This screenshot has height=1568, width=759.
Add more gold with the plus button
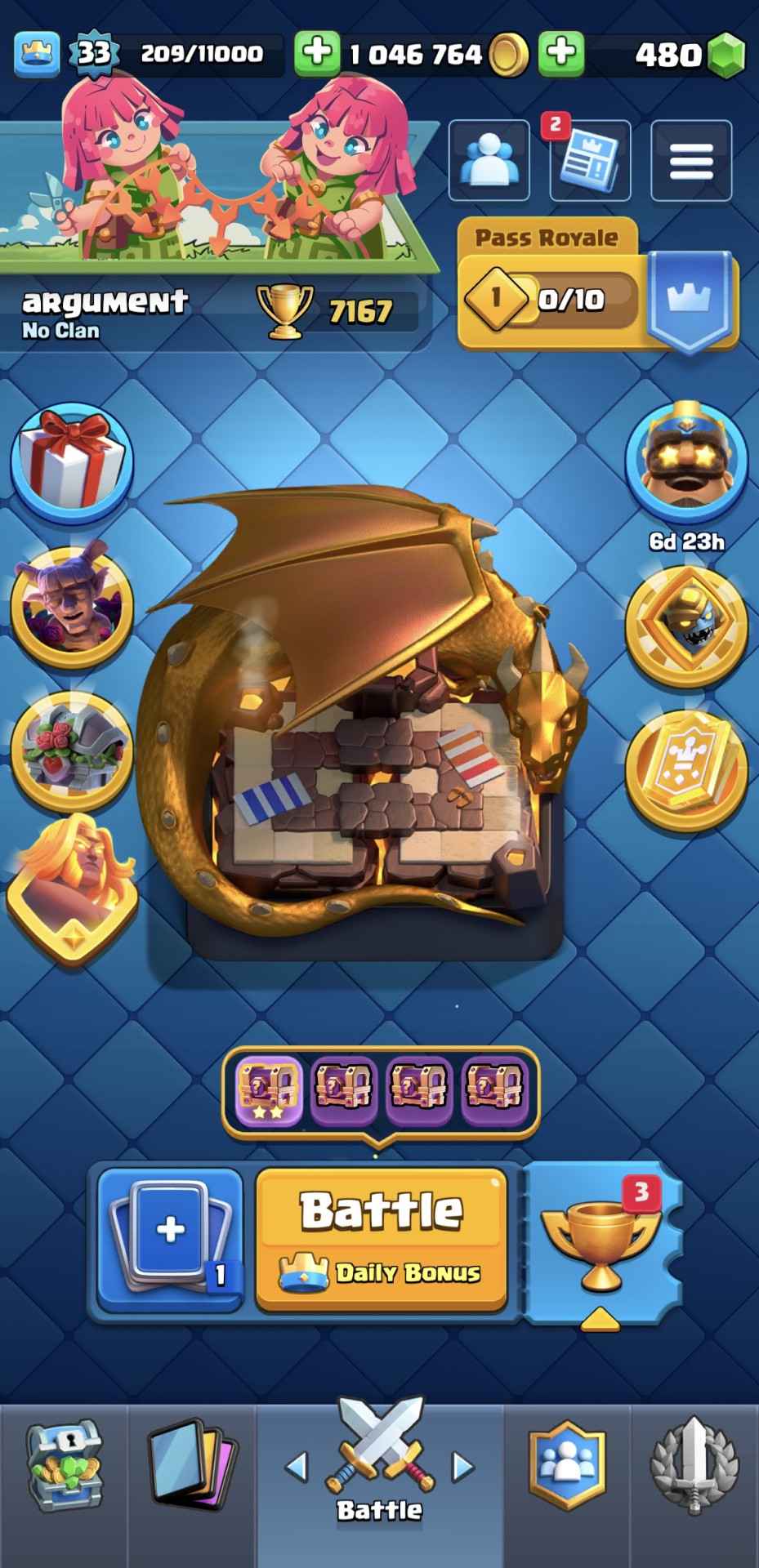317,53
